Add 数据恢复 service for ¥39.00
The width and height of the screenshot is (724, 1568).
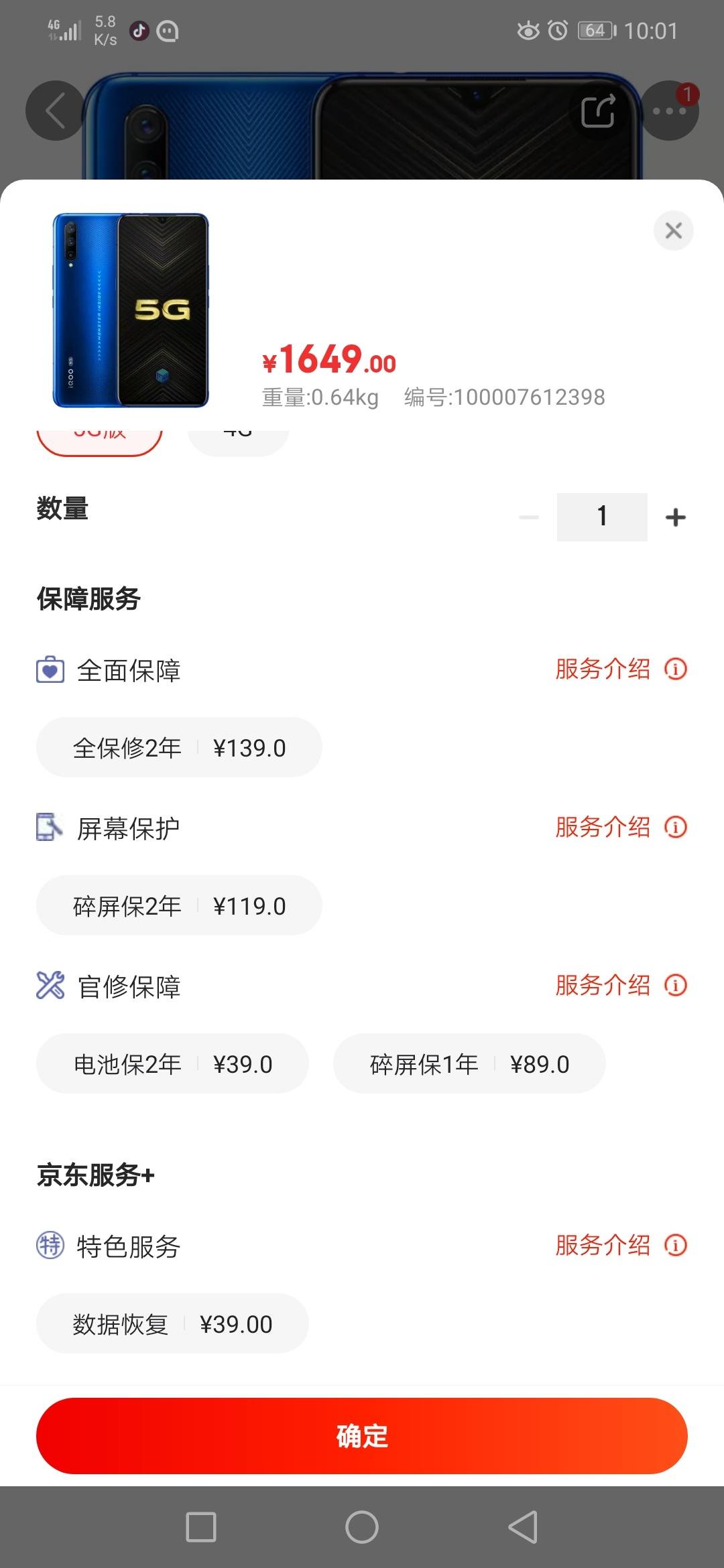(x=172, y=1323)
